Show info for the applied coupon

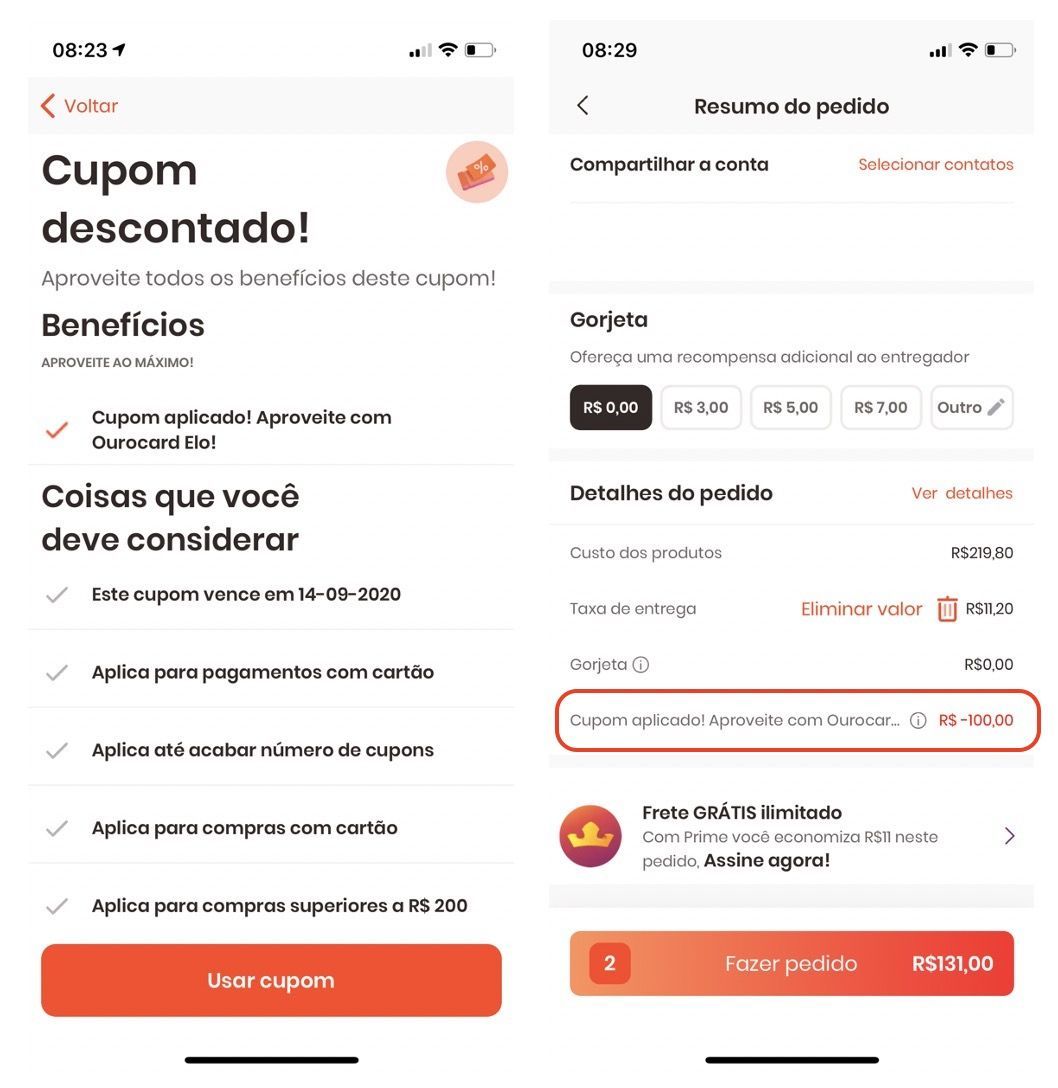pos(918,721)
